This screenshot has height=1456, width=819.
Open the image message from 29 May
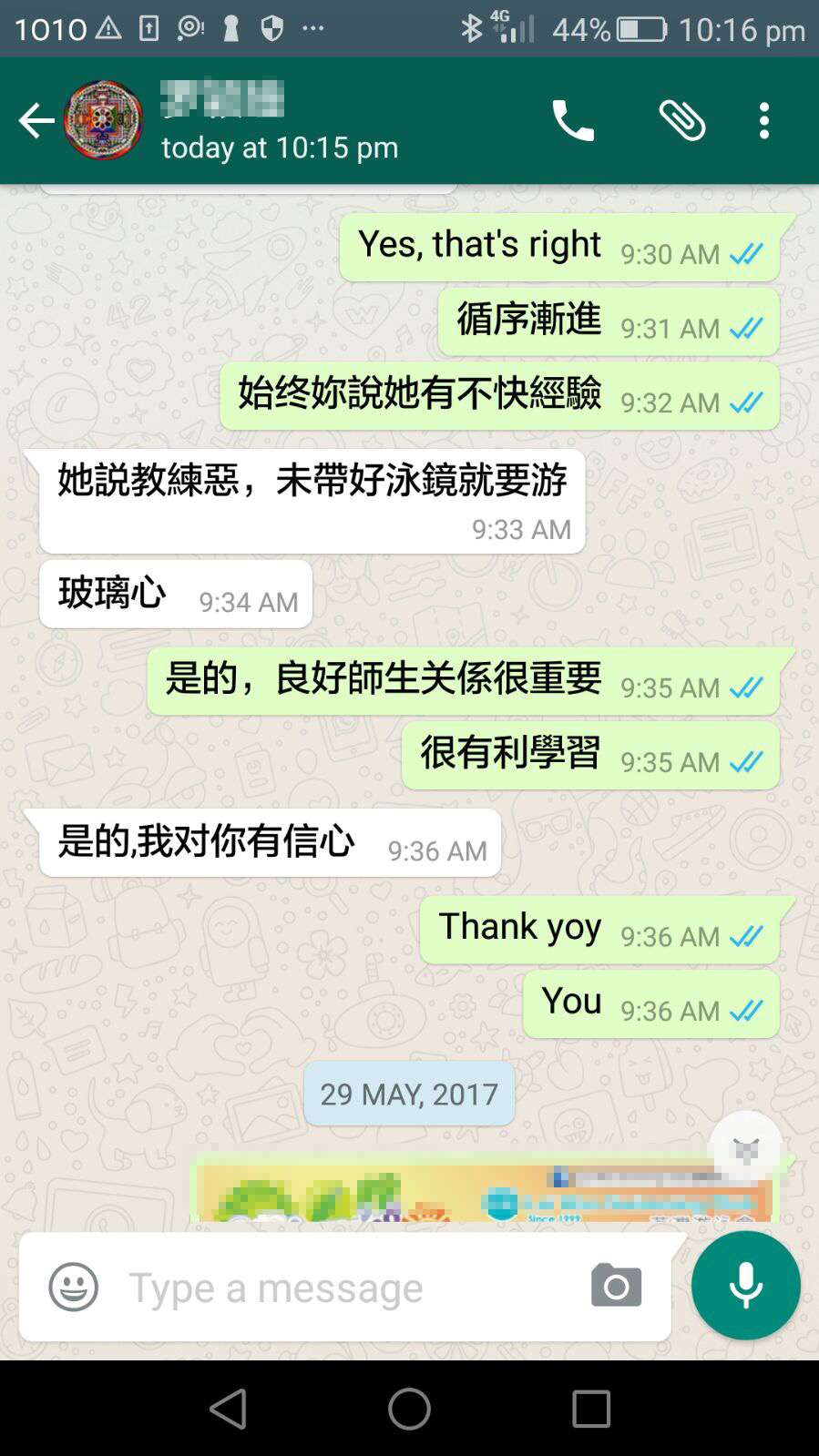483,1191
